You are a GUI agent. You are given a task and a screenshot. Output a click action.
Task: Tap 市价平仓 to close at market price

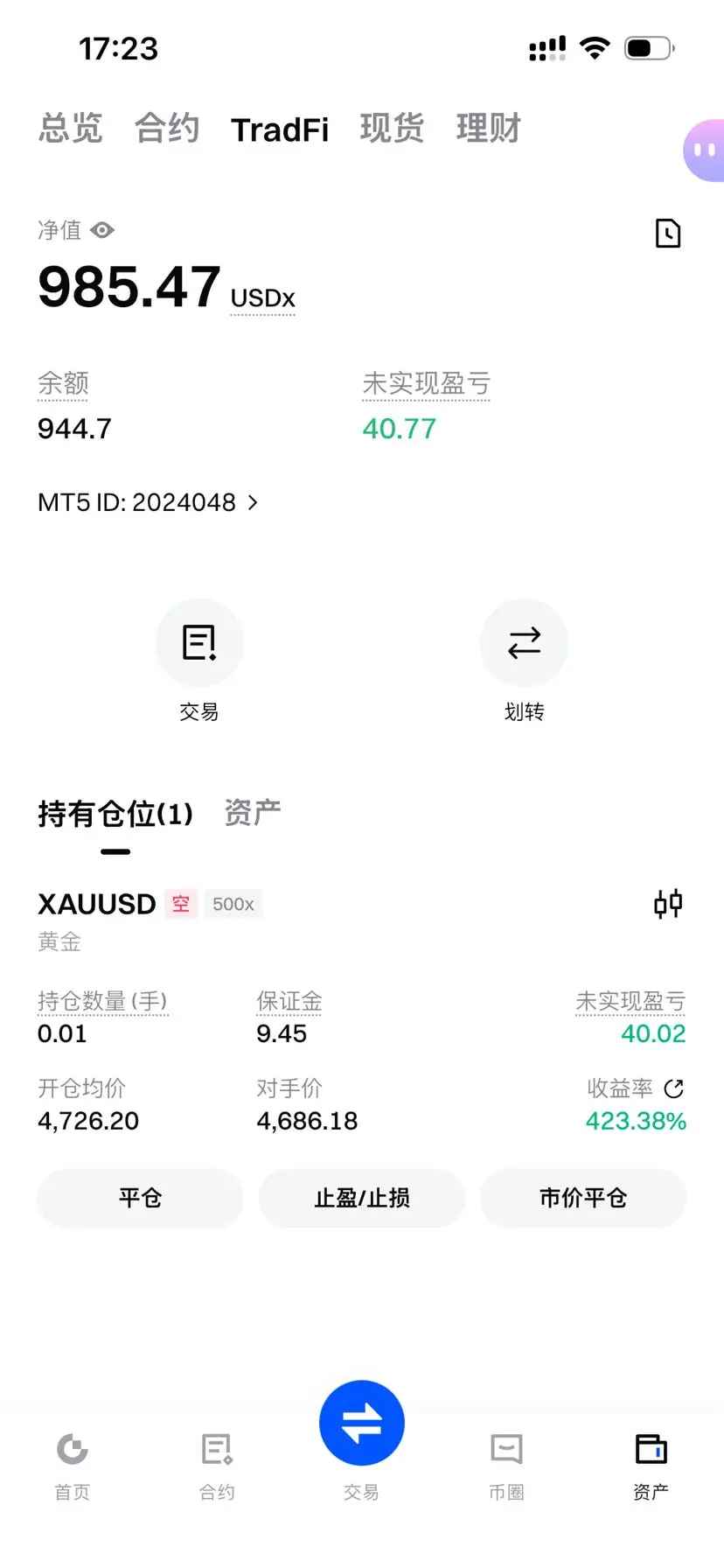(583, 1198)
